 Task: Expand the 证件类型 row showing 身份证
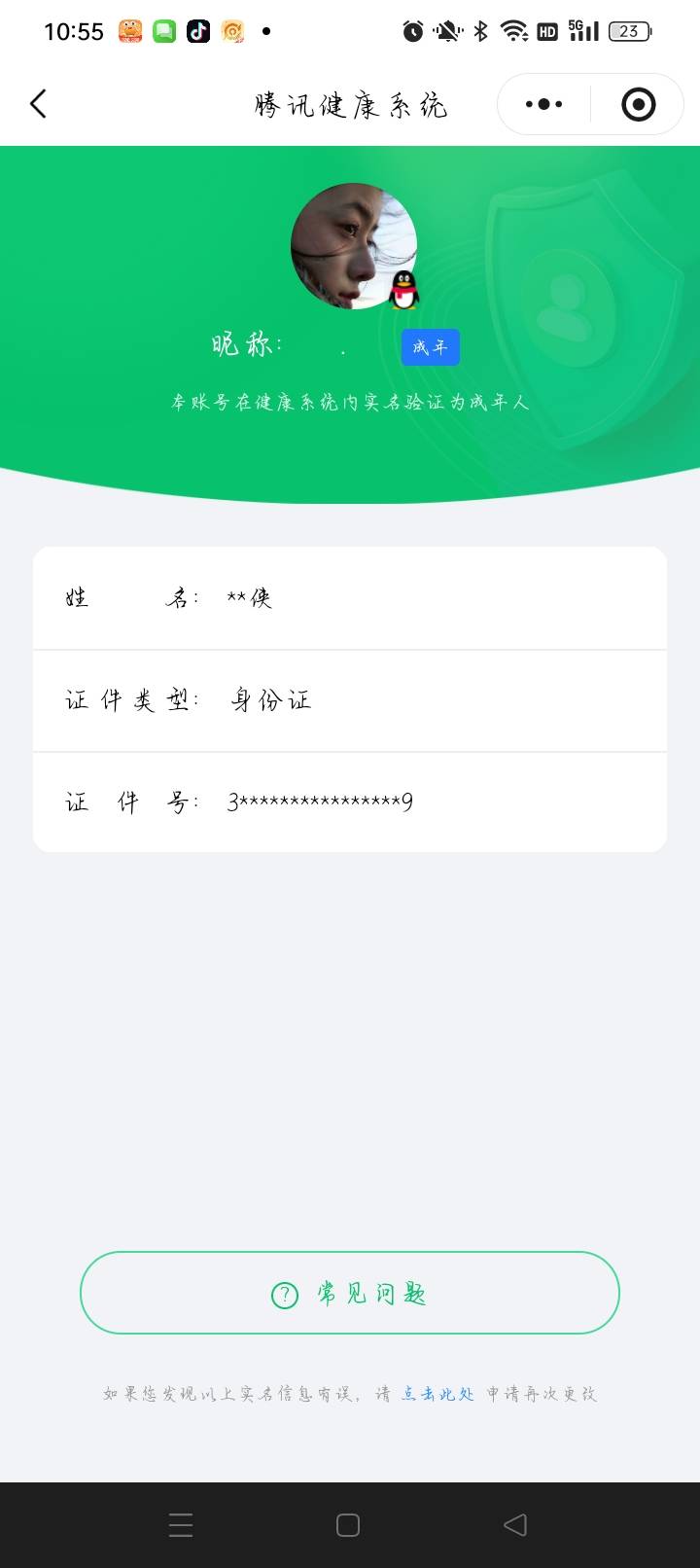coord(350,699)
